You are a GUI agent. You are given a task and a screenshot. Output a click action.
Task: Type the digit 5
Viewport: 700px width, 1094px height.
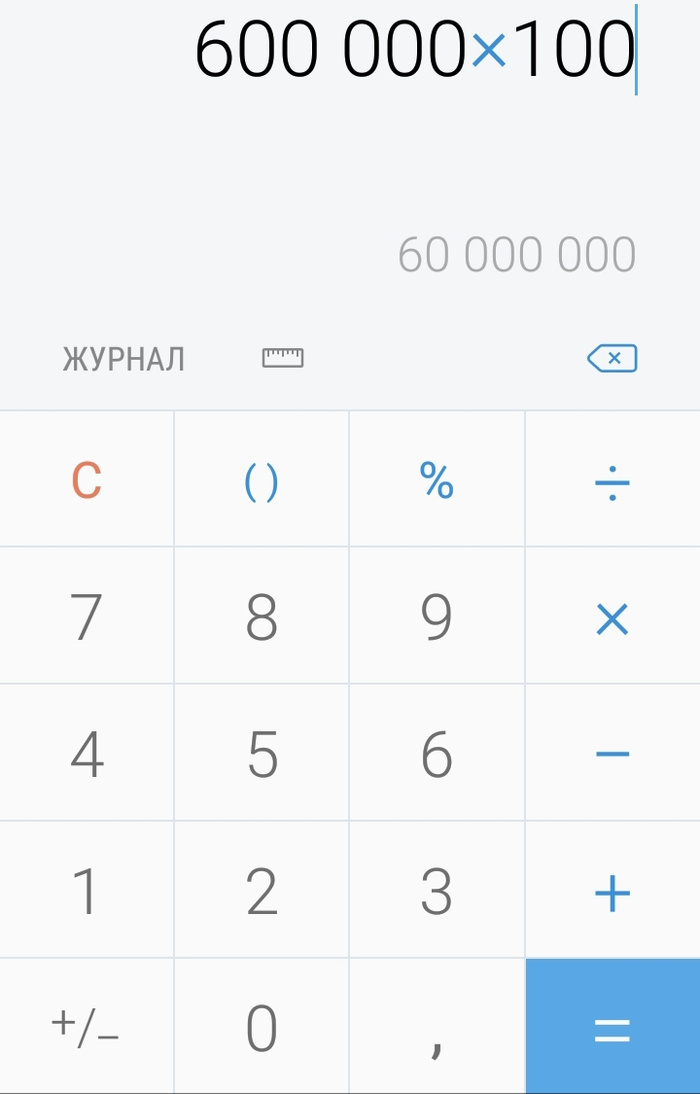(x=261, y=755)
